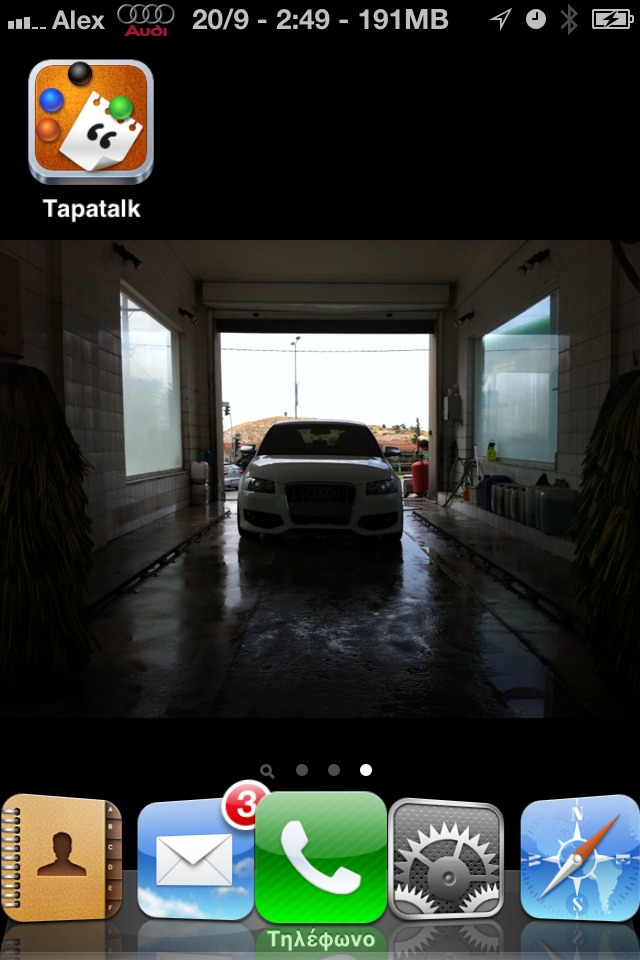Open the Contacts app in the dock
Image resolution: width=640 pixels, height=960 pixels.
[62, 858]
